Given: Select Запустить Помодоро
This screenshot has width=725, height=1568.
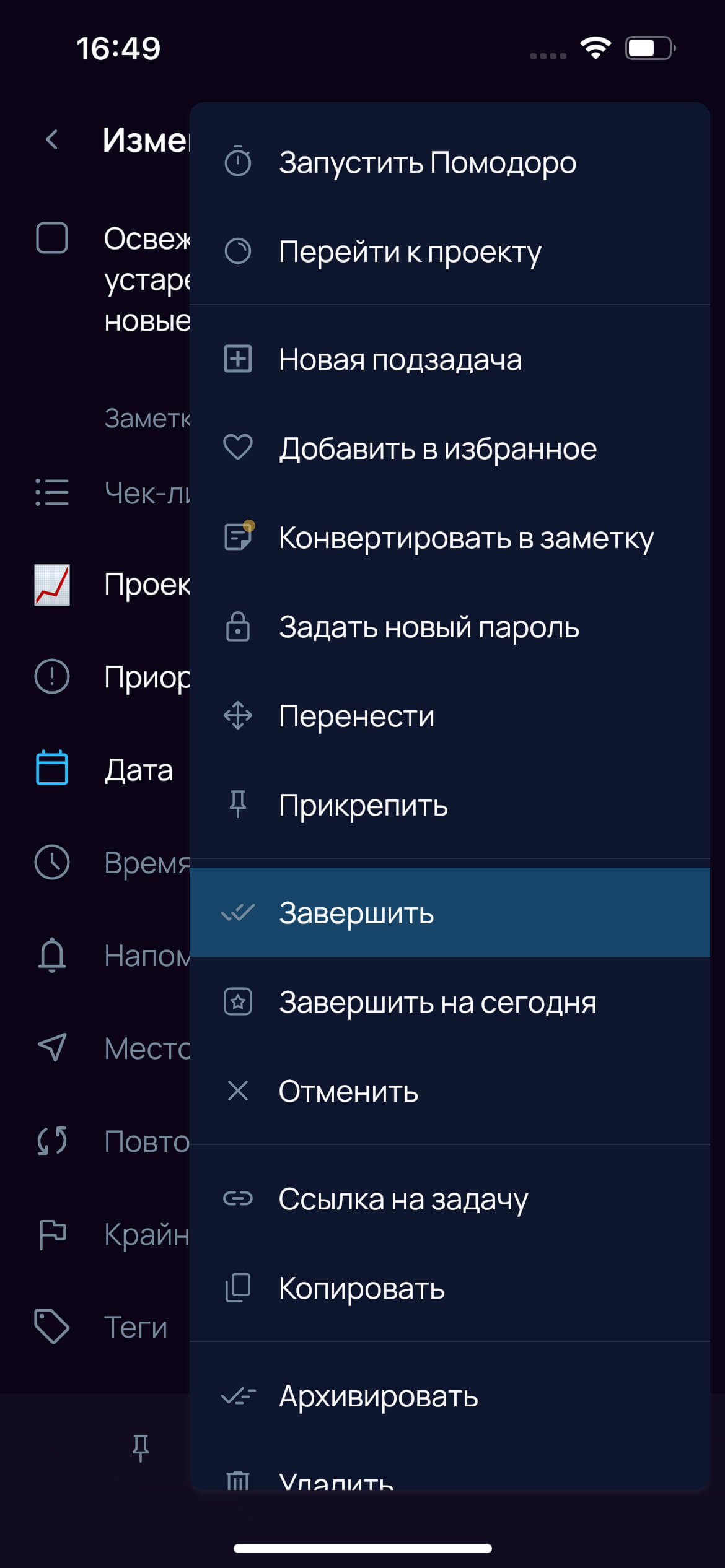Looking at the screenshot, I should click(x=450, y=162).
